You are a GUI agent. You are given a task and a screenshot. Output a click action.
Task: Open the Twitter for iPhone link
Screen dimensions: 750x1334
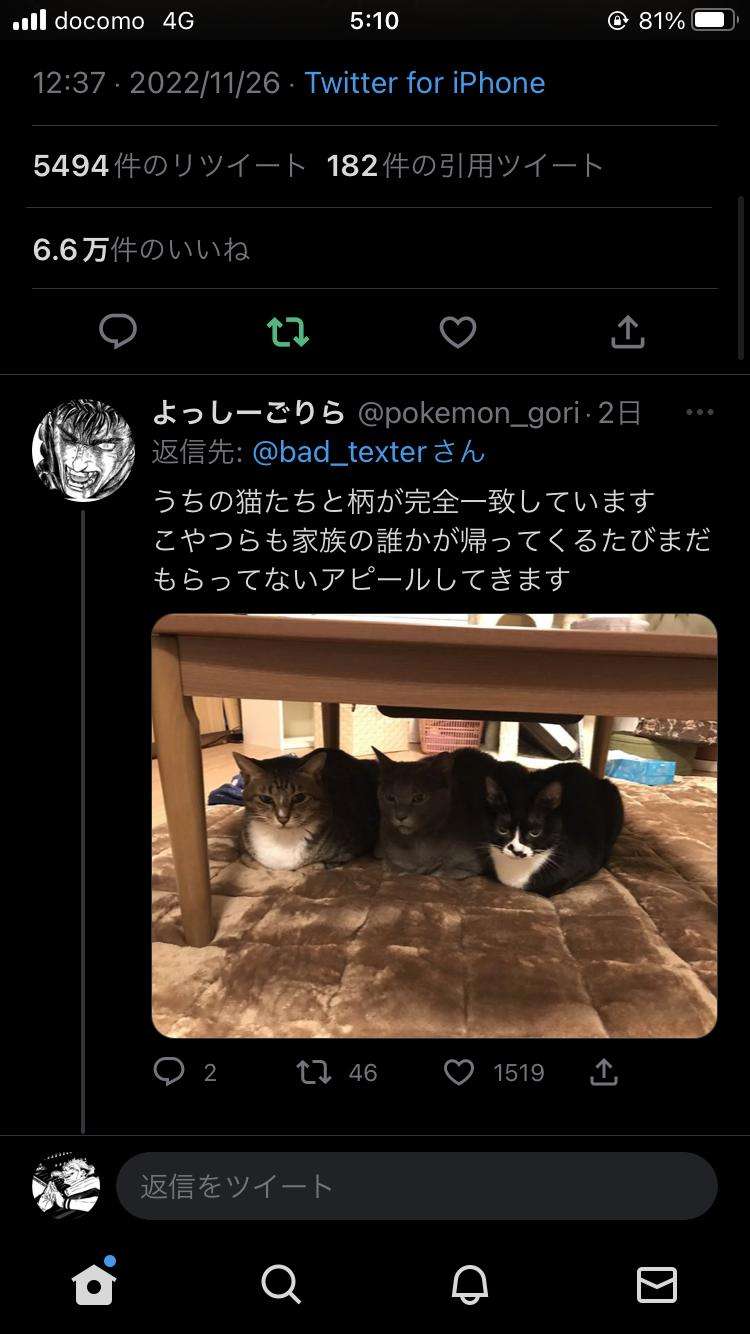425,82
